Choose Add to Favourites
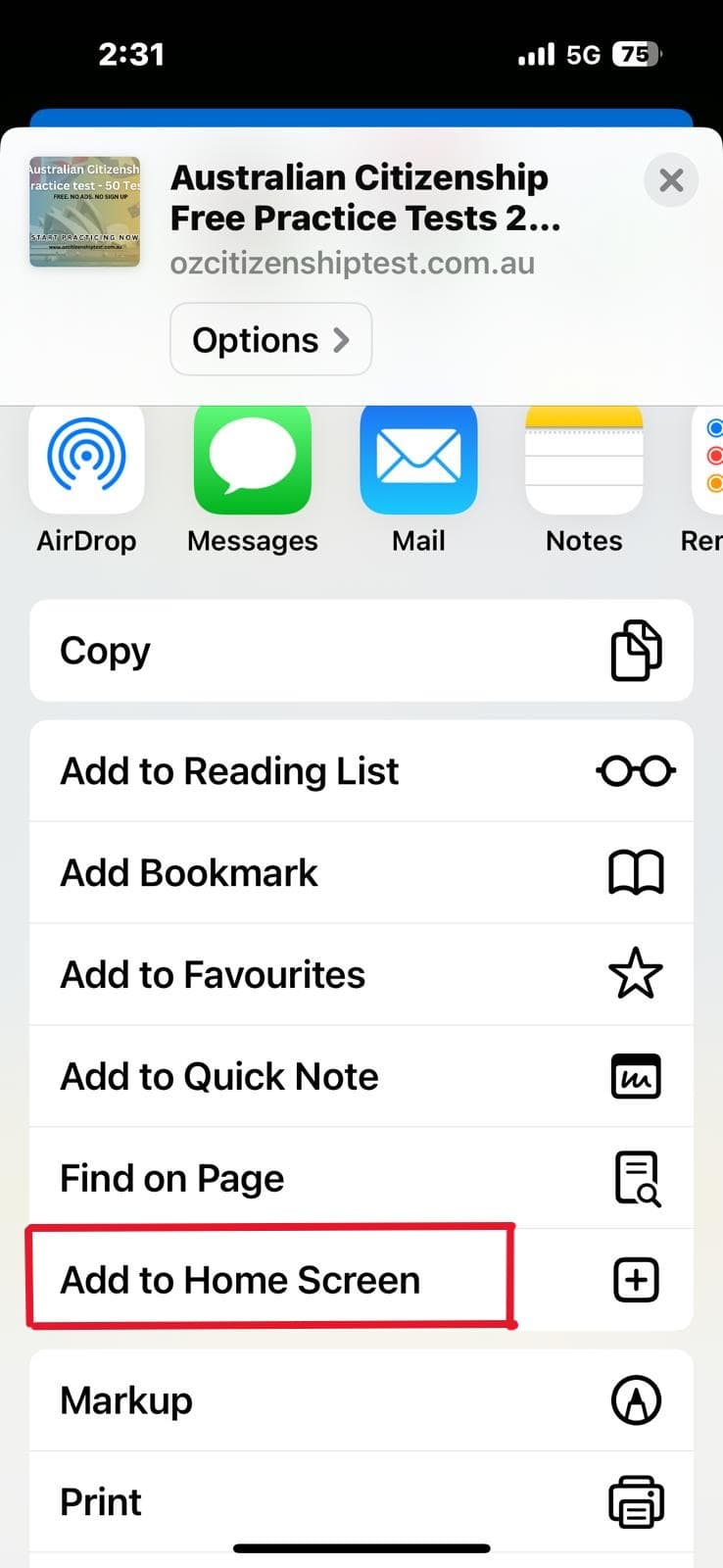 (x=361, y=975)
